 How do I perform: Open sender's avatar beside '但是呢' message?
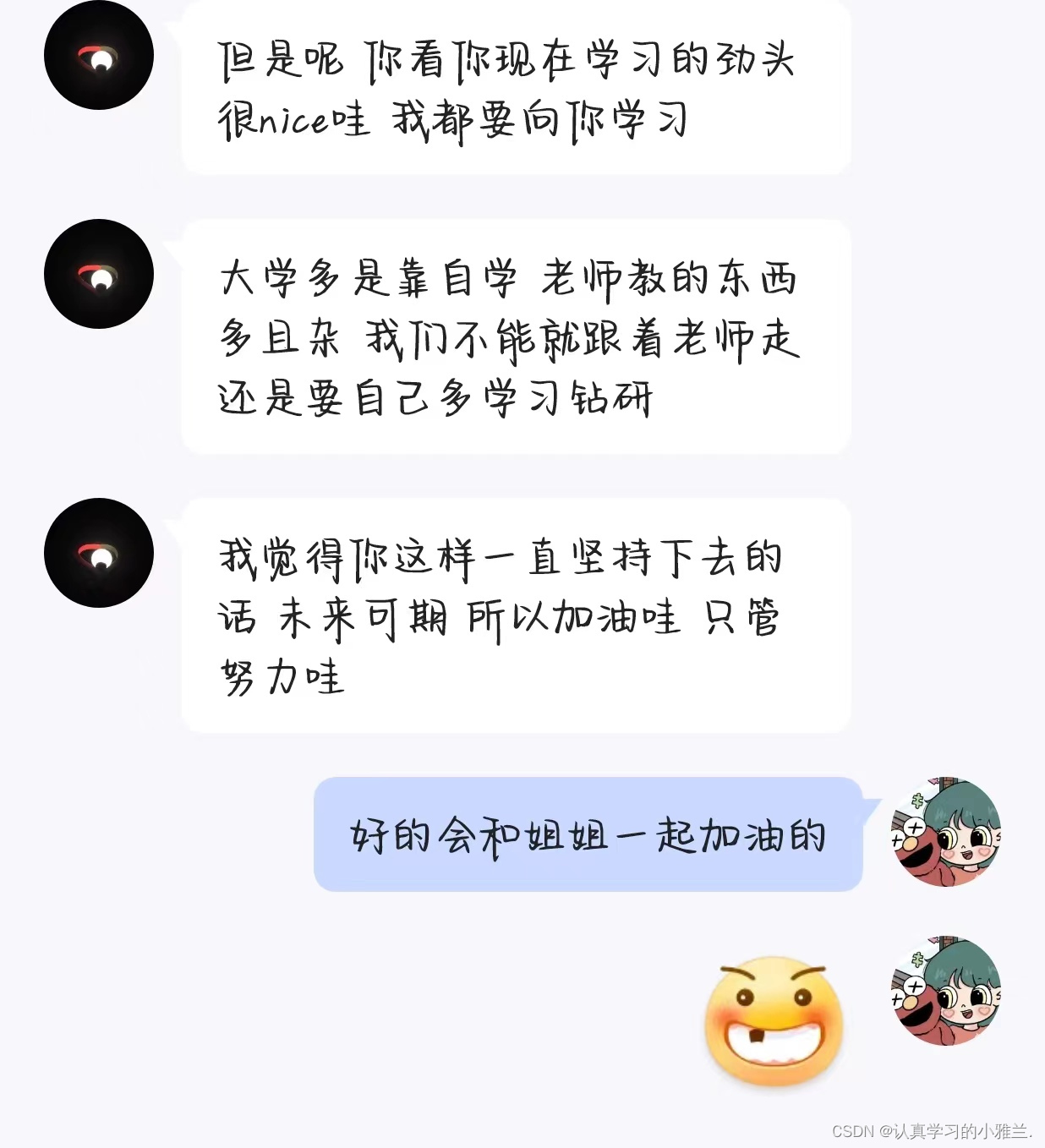99,56
